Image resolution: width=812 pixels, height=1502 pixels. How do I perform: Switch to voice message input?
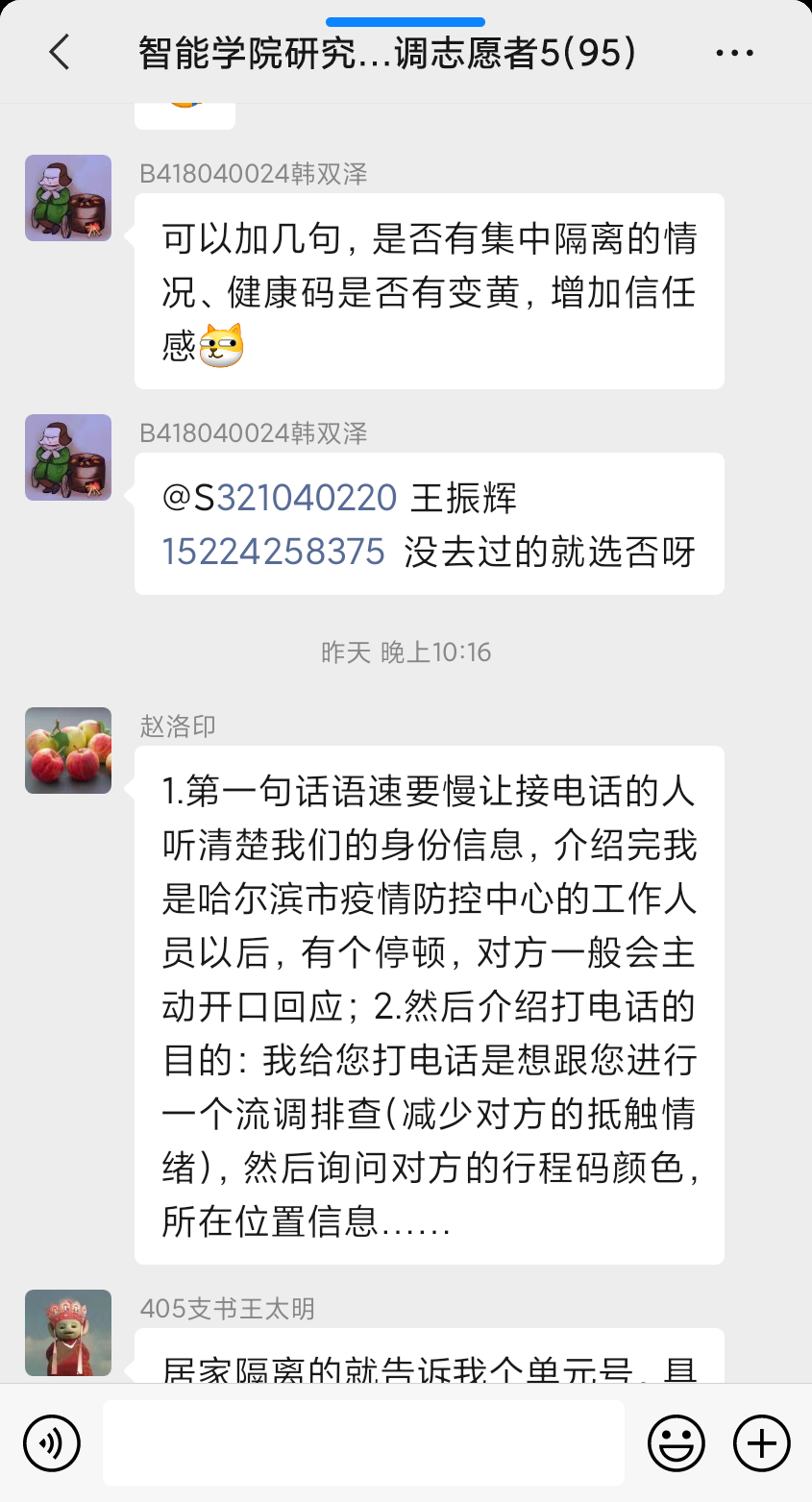tap(52, 1442)
